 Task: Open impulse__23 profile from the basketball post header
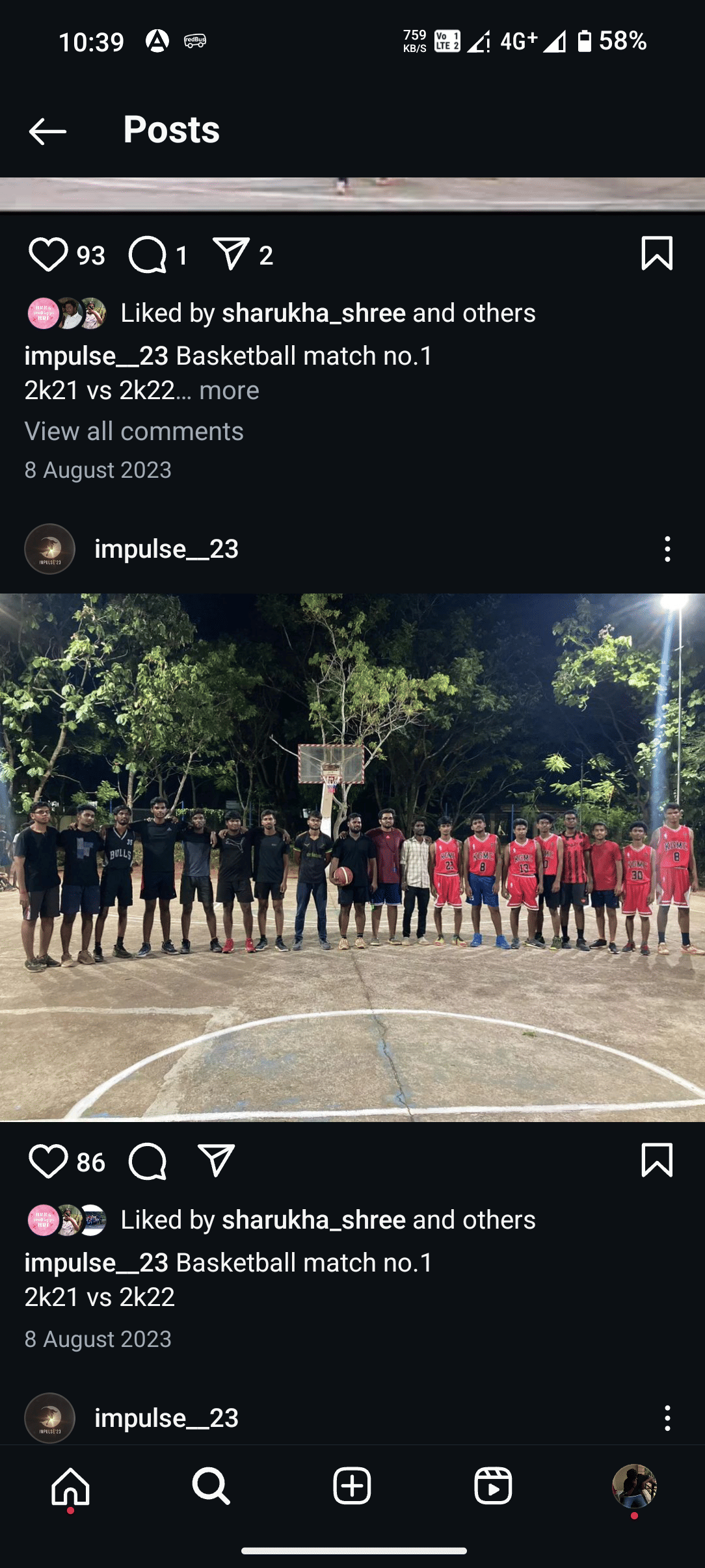166,549
